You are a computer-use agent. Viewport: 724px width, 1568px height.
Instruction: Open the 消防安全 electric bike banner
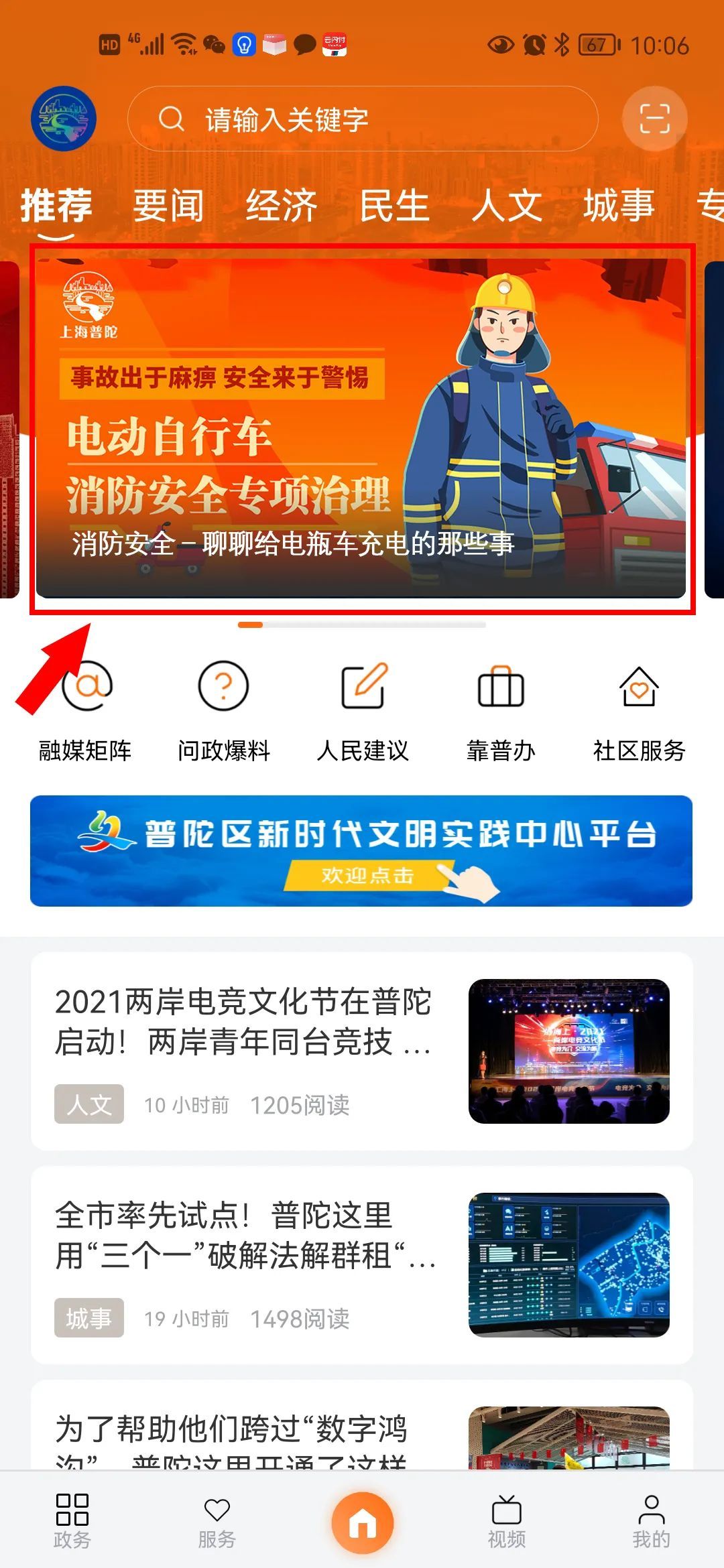pyautogui.click(x=362, y=429)
